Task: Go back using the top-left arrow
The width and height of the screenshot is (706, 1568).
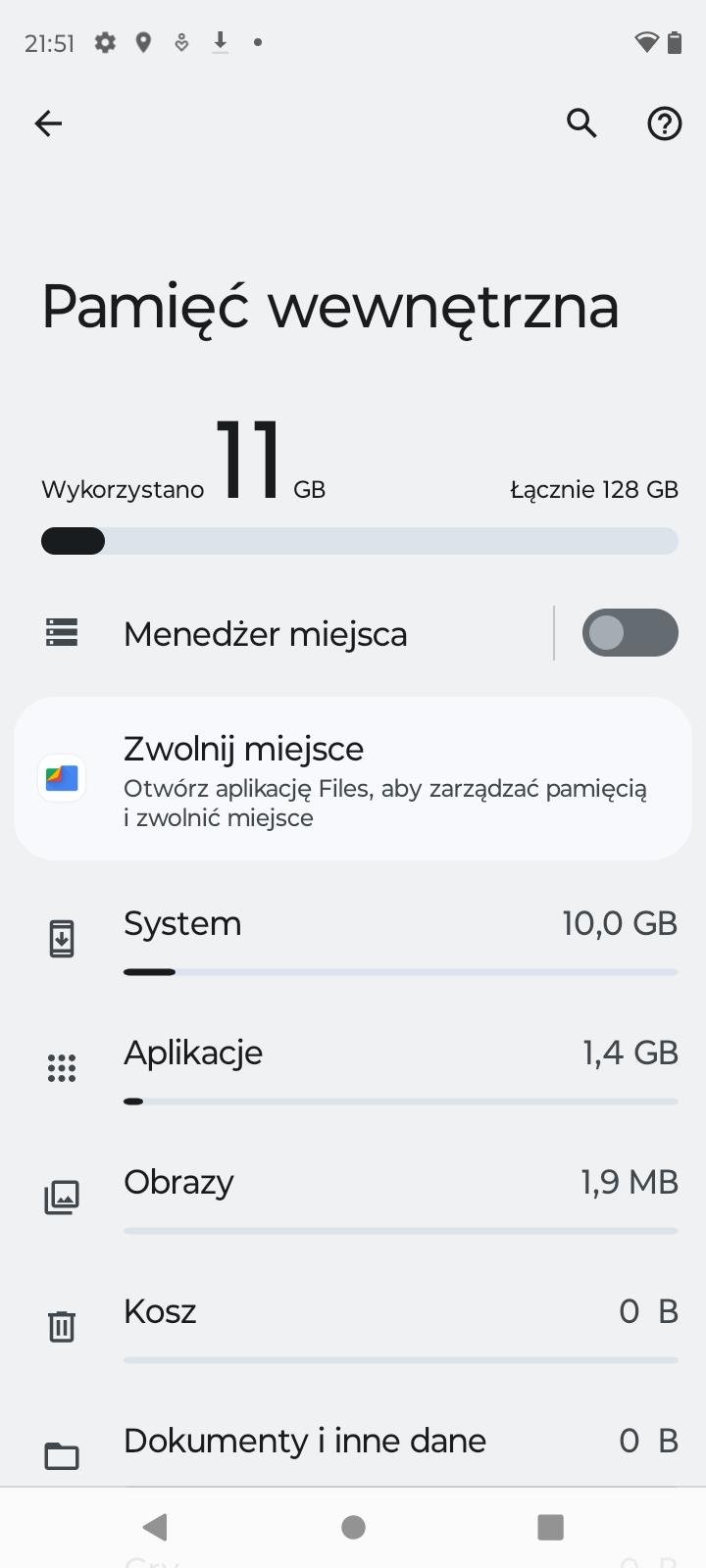Action: [x=48, y=123]
